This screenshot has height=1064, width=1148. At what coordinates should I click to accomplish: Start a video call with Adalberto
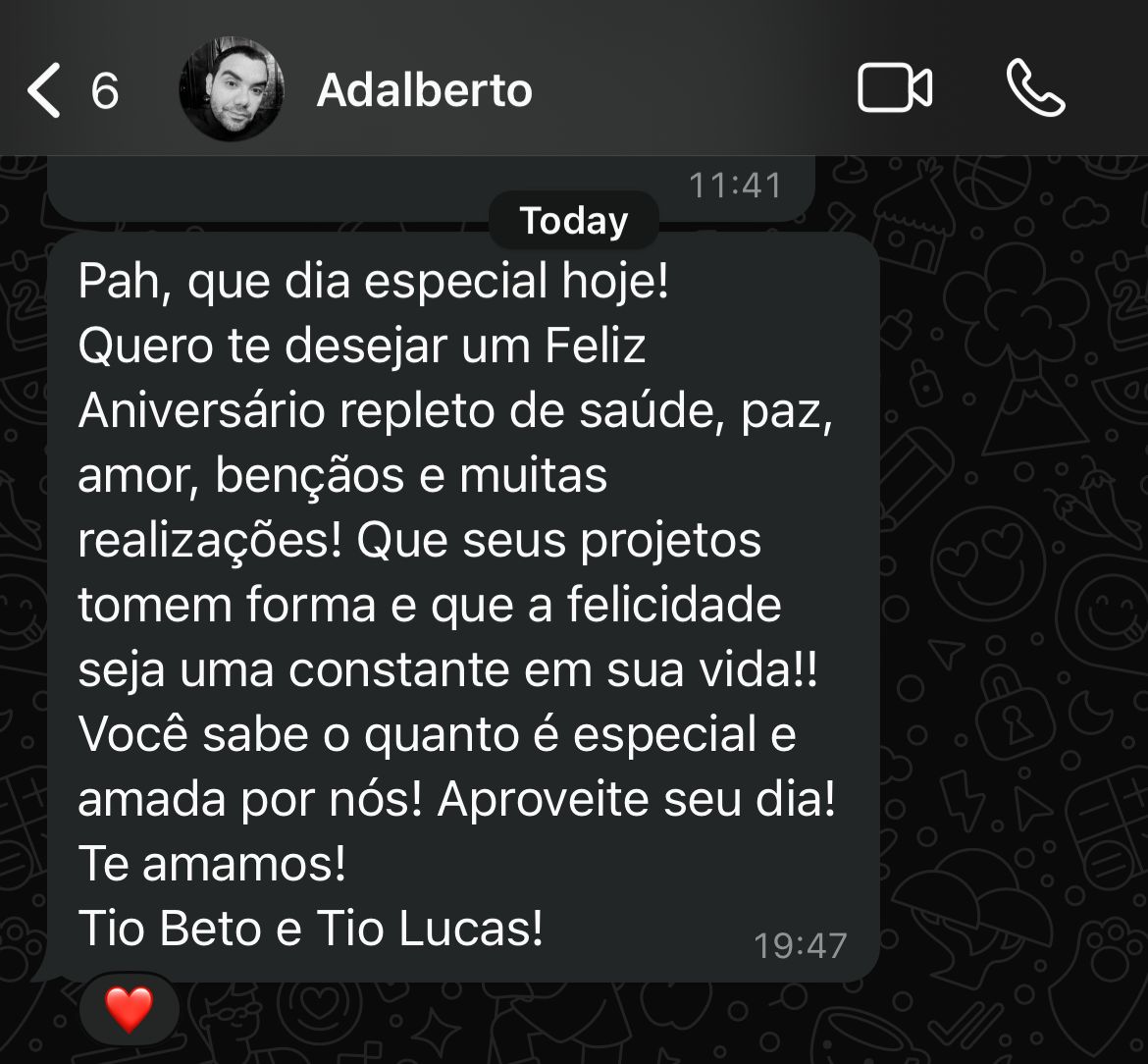[x=895, y=89]
